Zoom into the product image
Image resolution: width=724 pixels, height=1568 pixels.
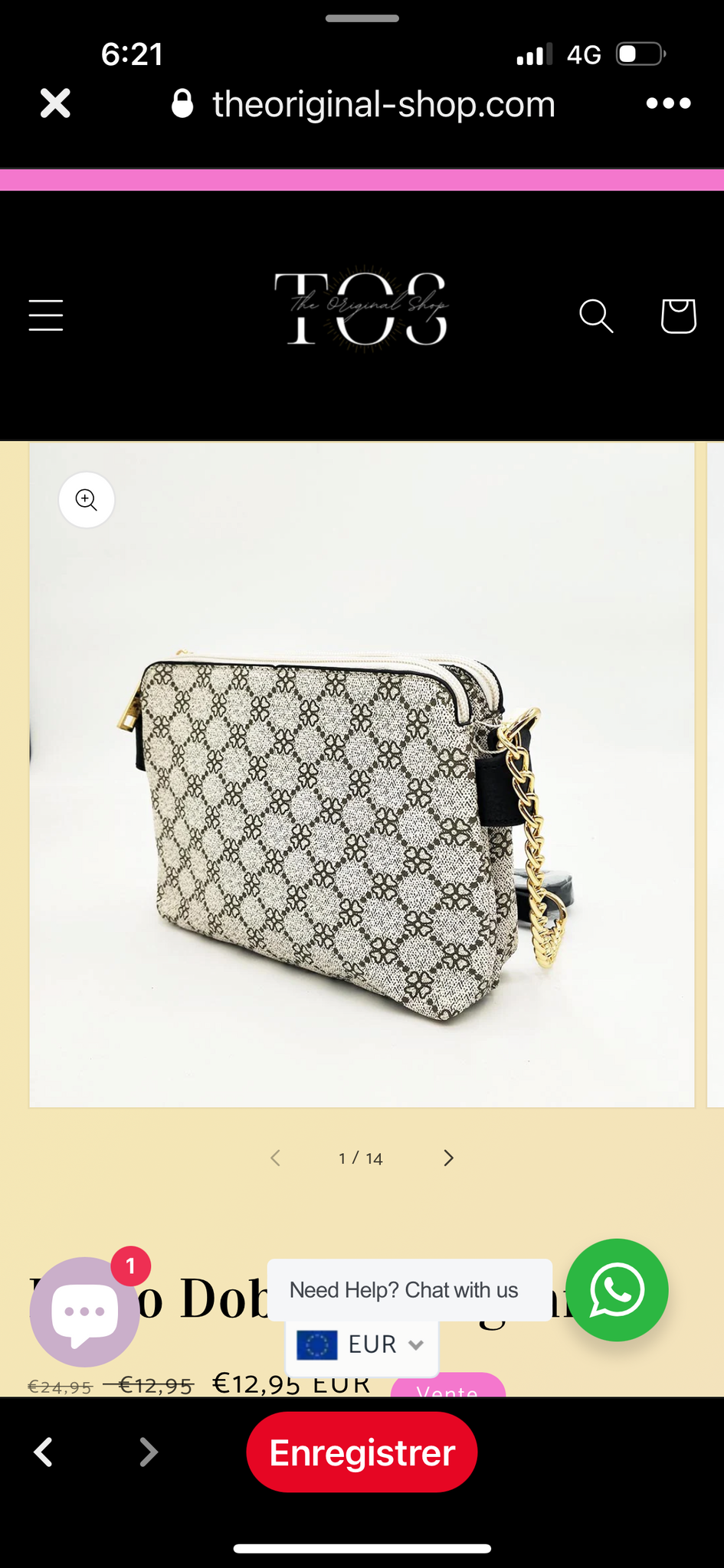[x=87, y=500]
